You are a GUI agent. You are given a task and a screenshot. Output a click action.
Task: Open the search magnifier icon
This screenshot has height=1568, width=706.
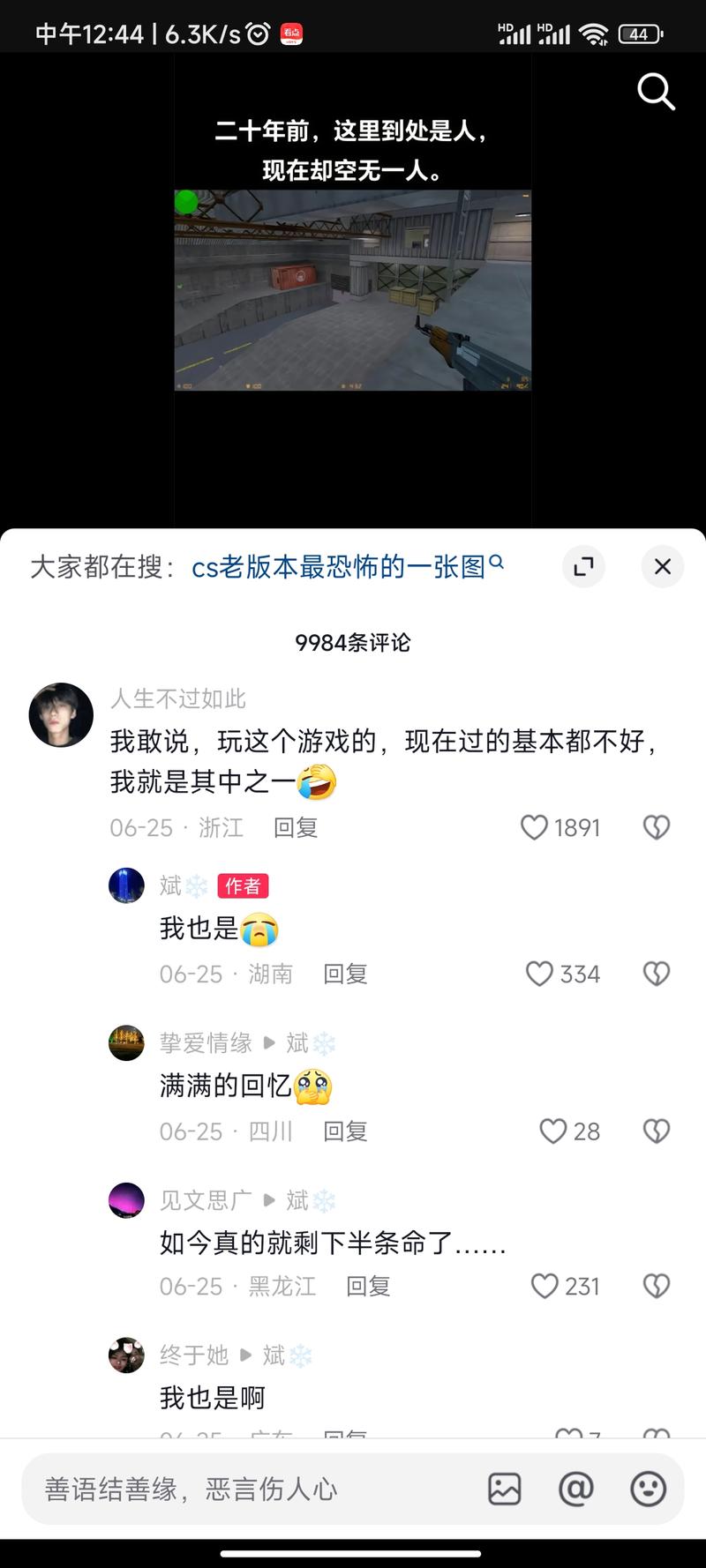pyautogui.click(x=656, y=92)
